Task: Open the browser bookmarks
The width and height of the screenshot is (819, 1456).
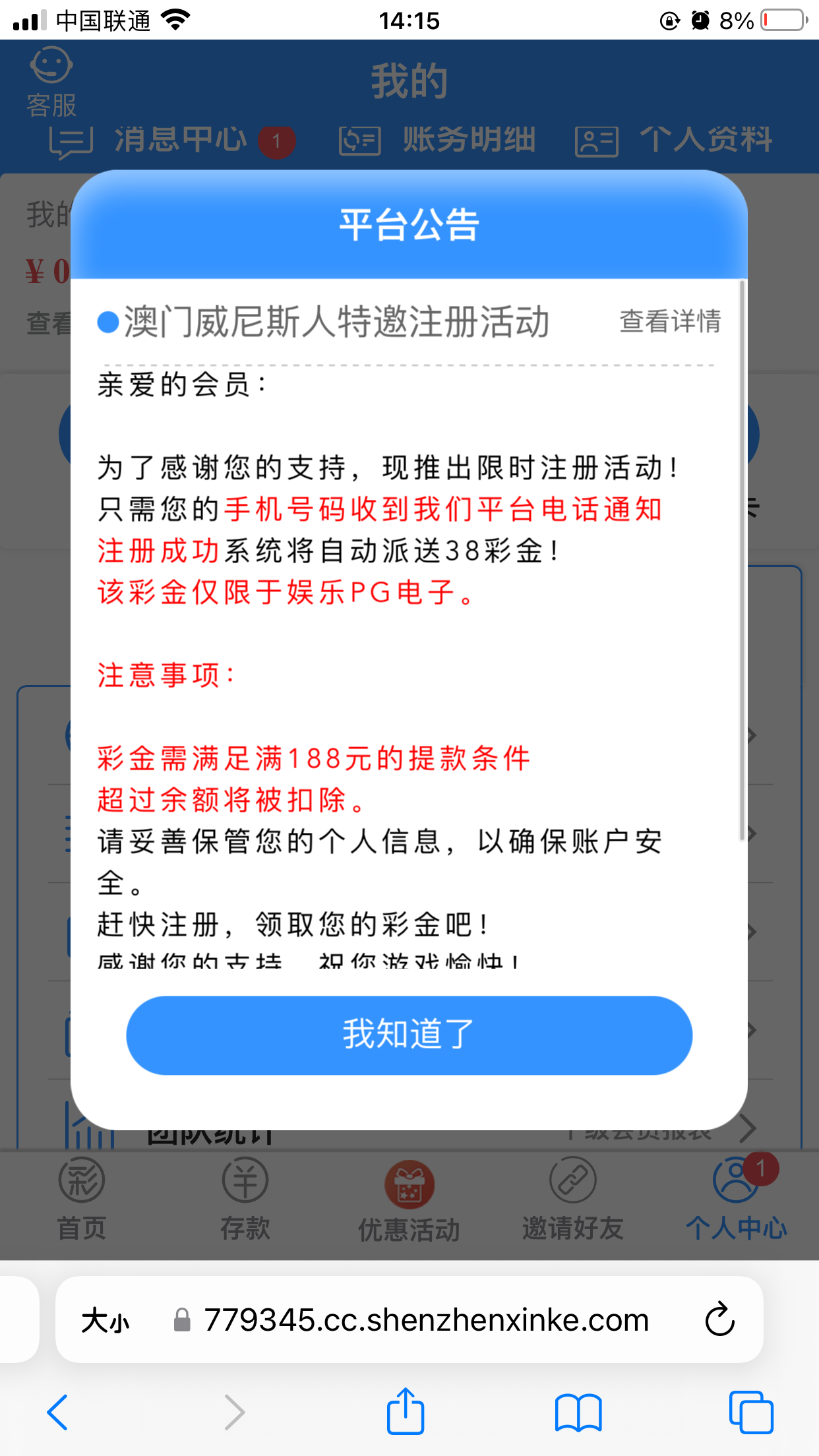Action: point(578,1412)
